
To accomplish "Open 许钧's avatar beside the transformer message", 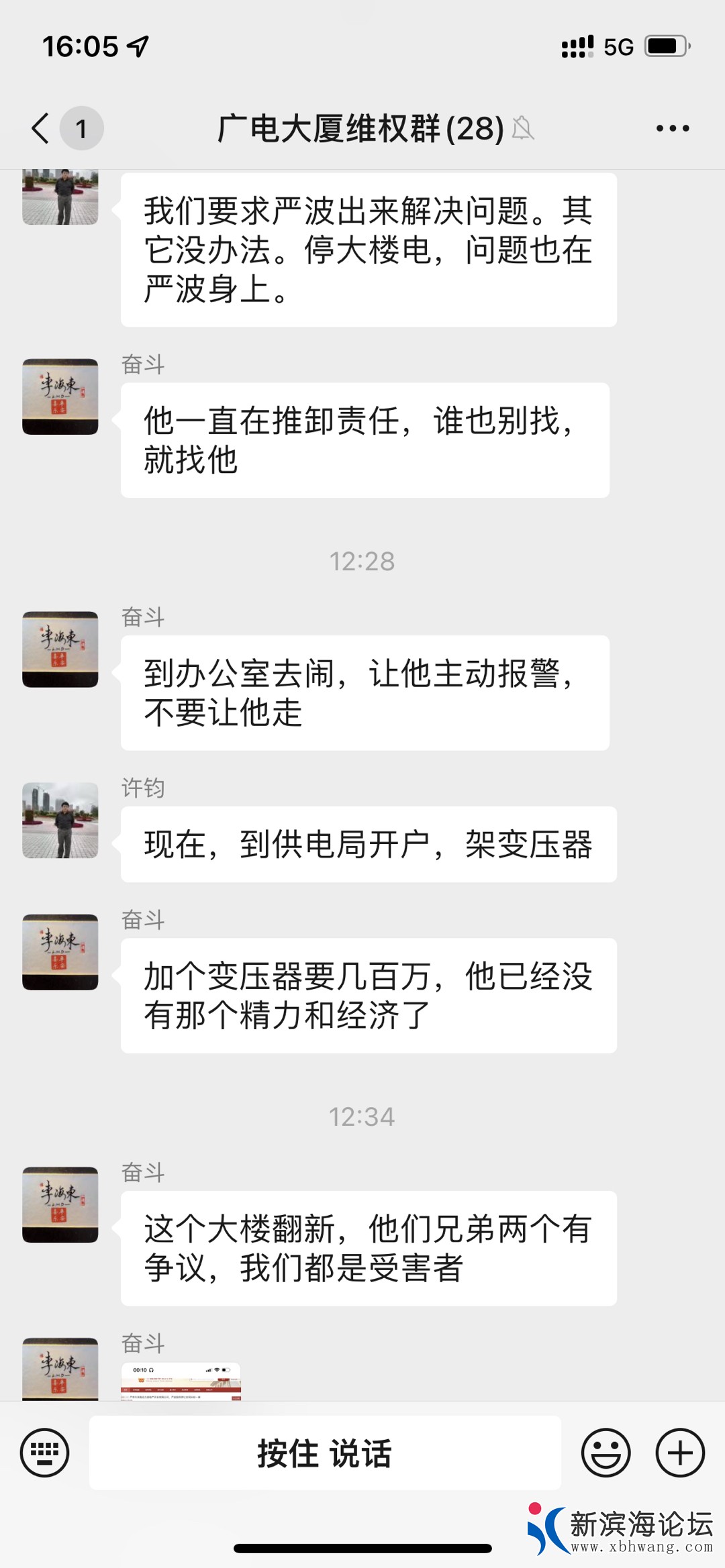I will pos(60,820).
